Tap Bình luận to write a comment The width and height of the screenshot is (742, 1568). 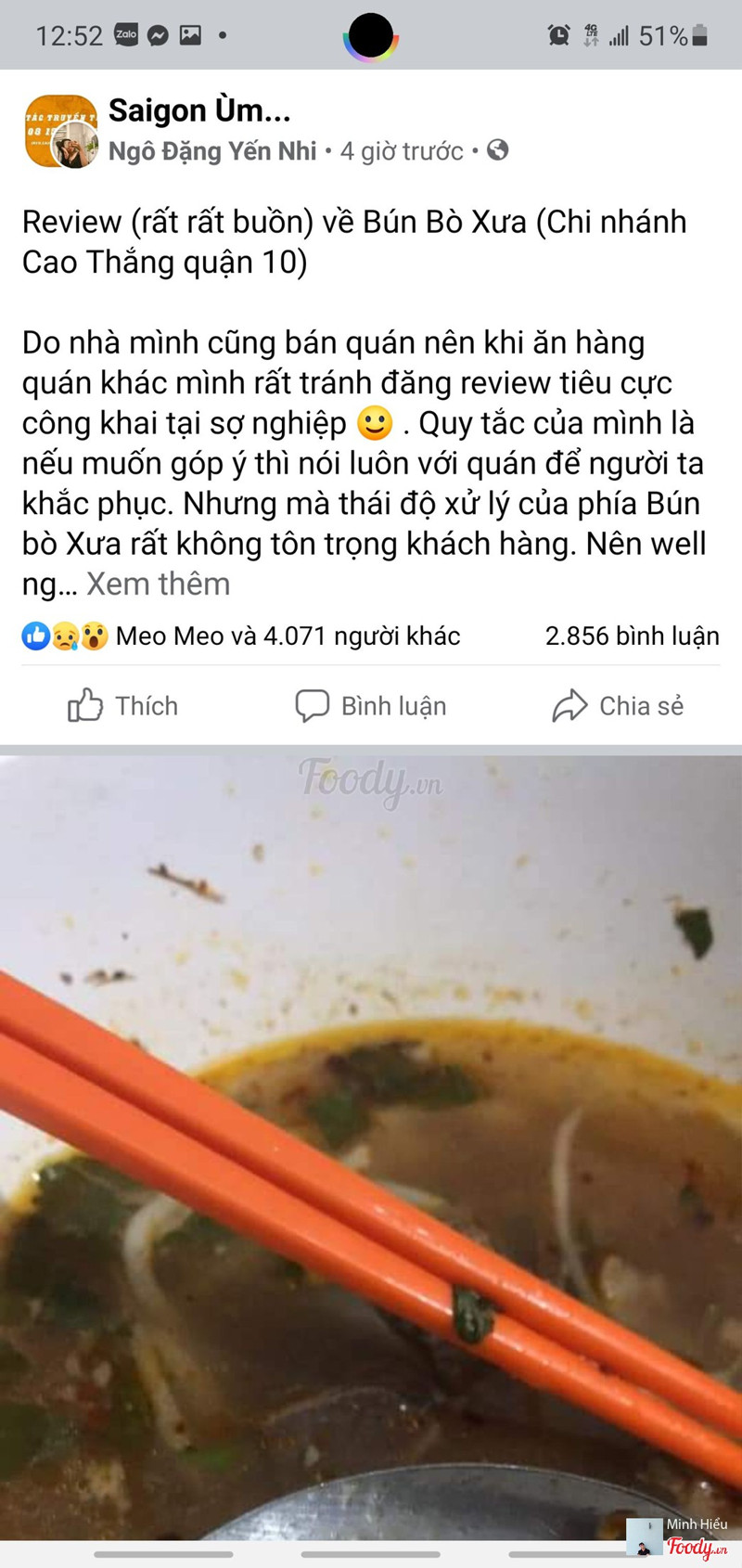click(370, 705)
